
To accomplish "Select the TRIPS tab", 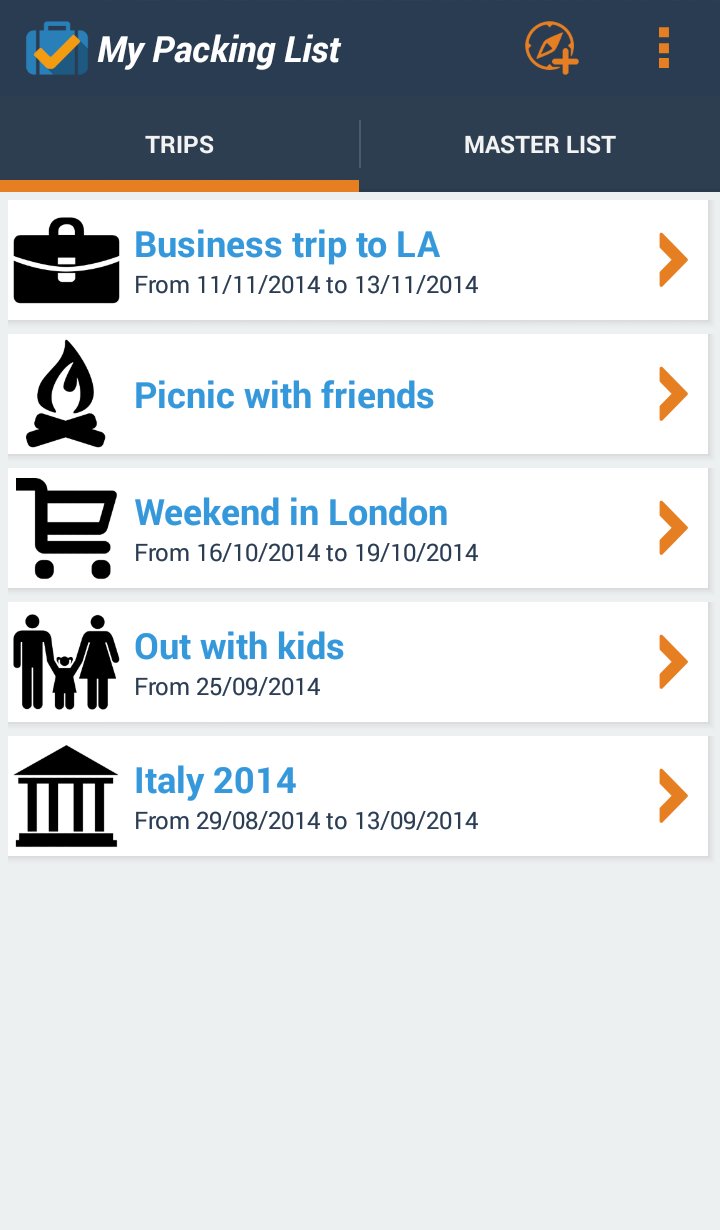I will (180, 144).
